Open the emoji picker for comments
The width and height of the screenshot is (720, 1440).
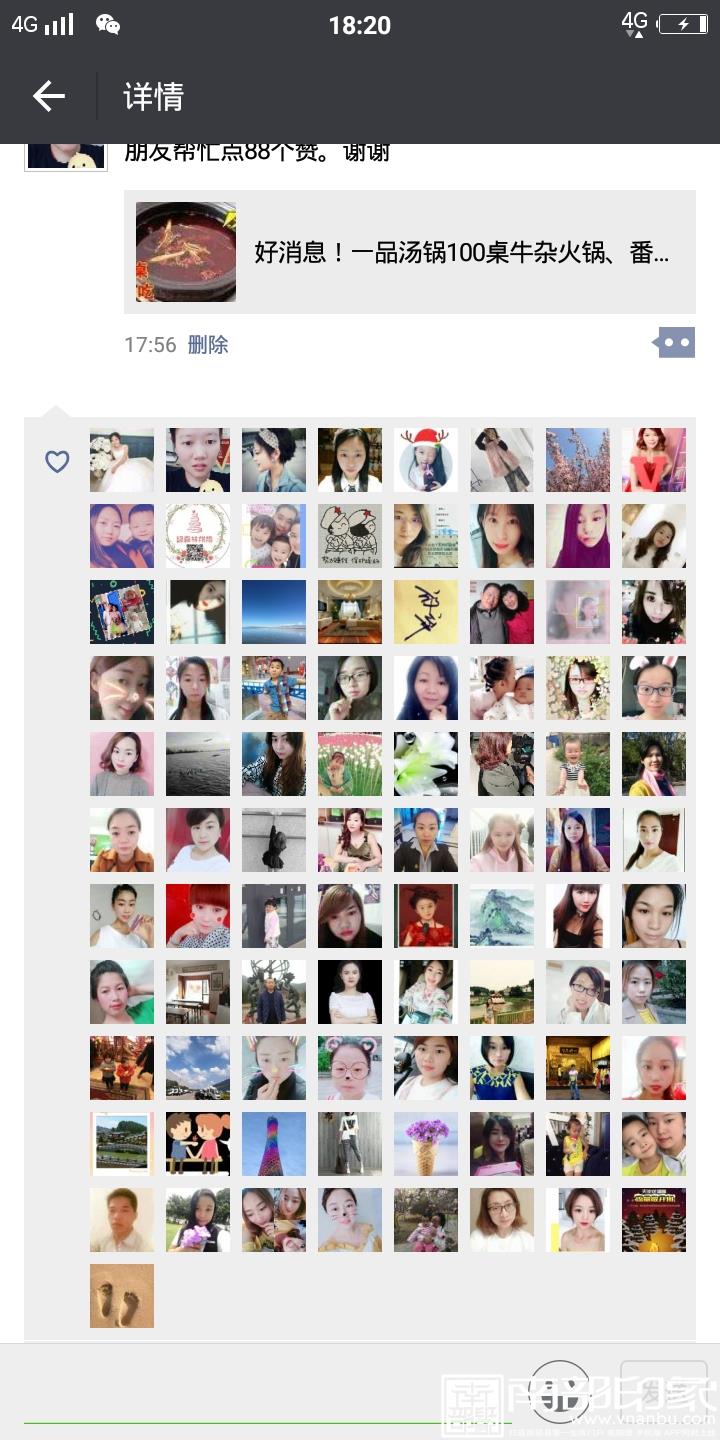559,1389
